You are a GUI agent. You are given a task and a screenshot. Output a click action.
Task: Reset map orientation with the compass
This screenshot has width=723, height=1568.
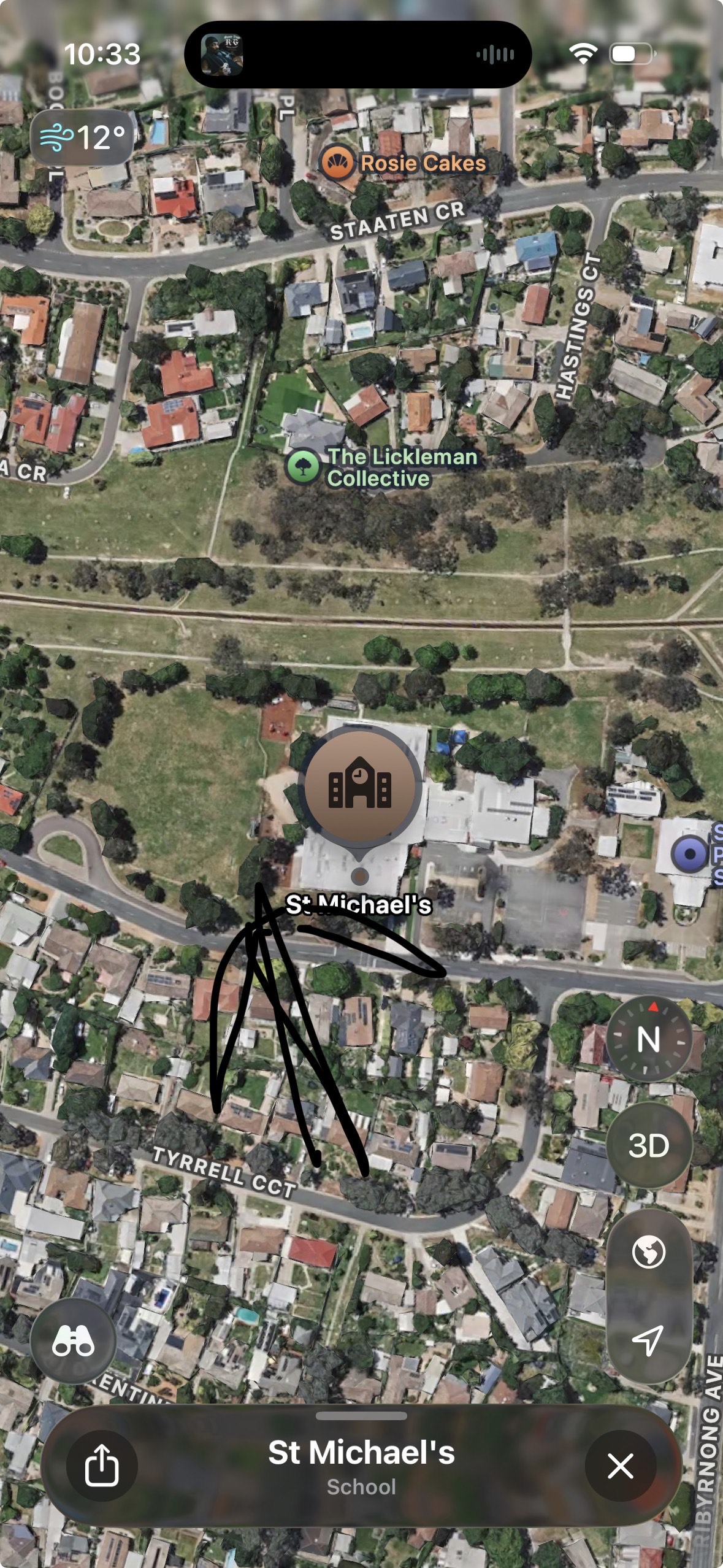(x=649, y=1039)
